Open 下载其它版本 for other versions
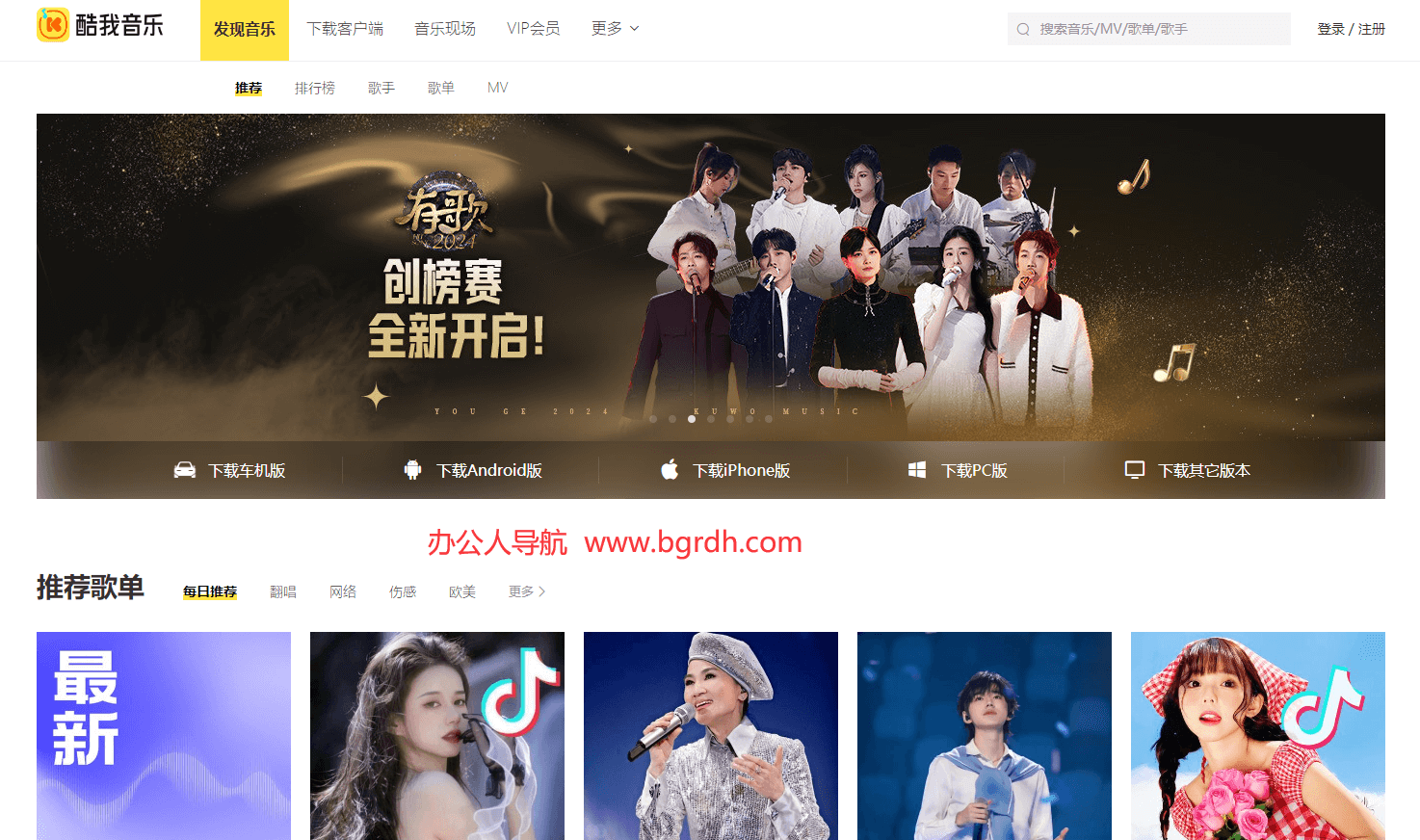Image resolution: width=1420 pixels, height=840 pixels. coord(1187,470)
